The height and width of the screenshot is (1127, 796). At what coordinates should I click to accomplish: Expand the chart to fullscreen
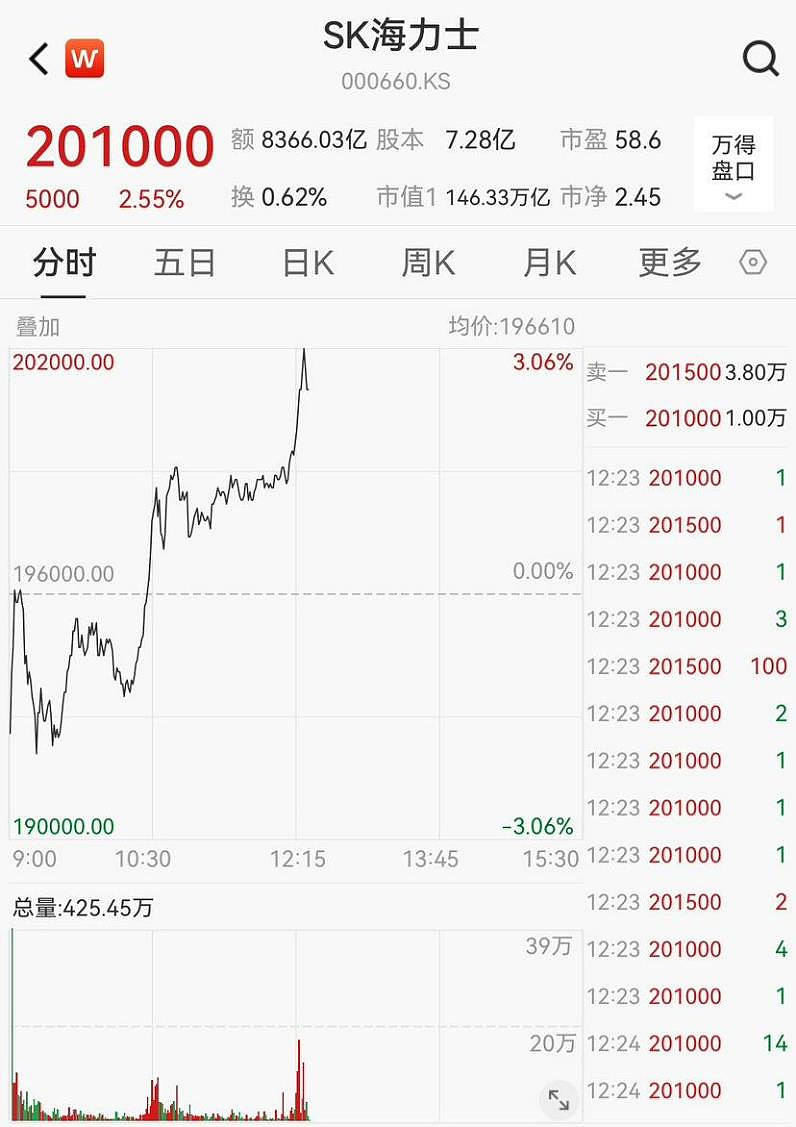(558, 1101)
